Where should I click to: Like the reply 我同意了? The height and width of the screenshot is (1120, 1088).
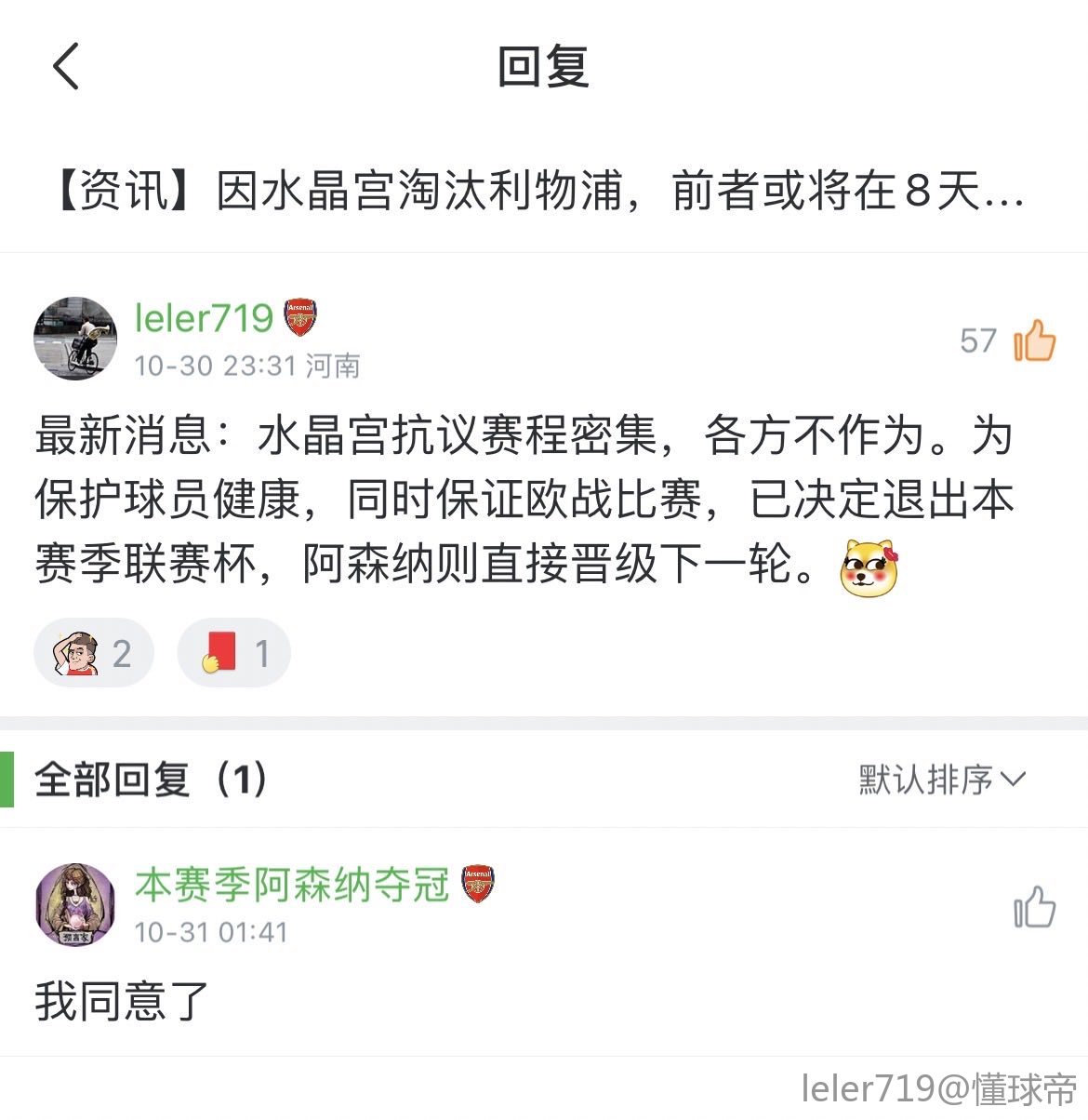[x=1034, y=908]
